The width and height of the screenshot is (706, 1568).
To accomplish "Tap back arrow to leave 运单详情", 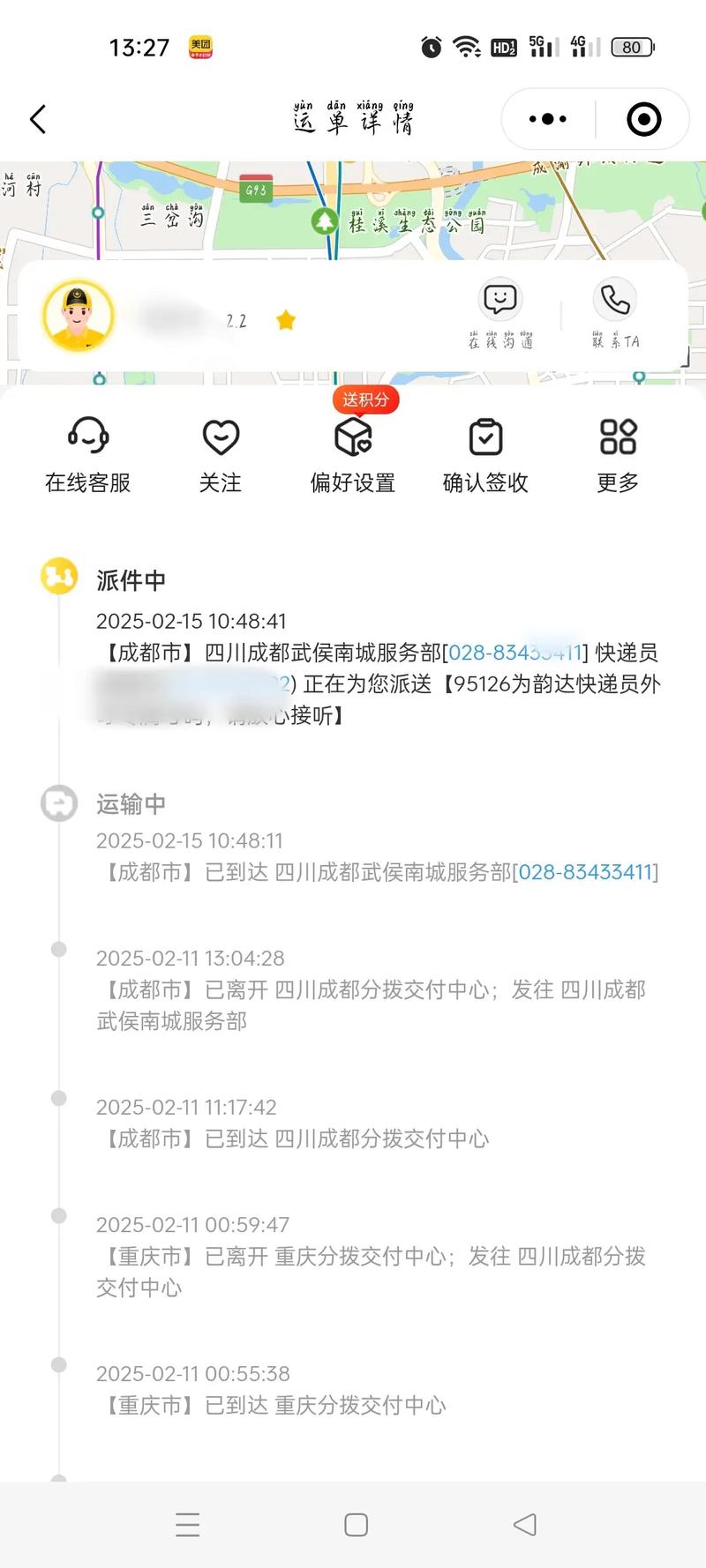I will point(37,117).
